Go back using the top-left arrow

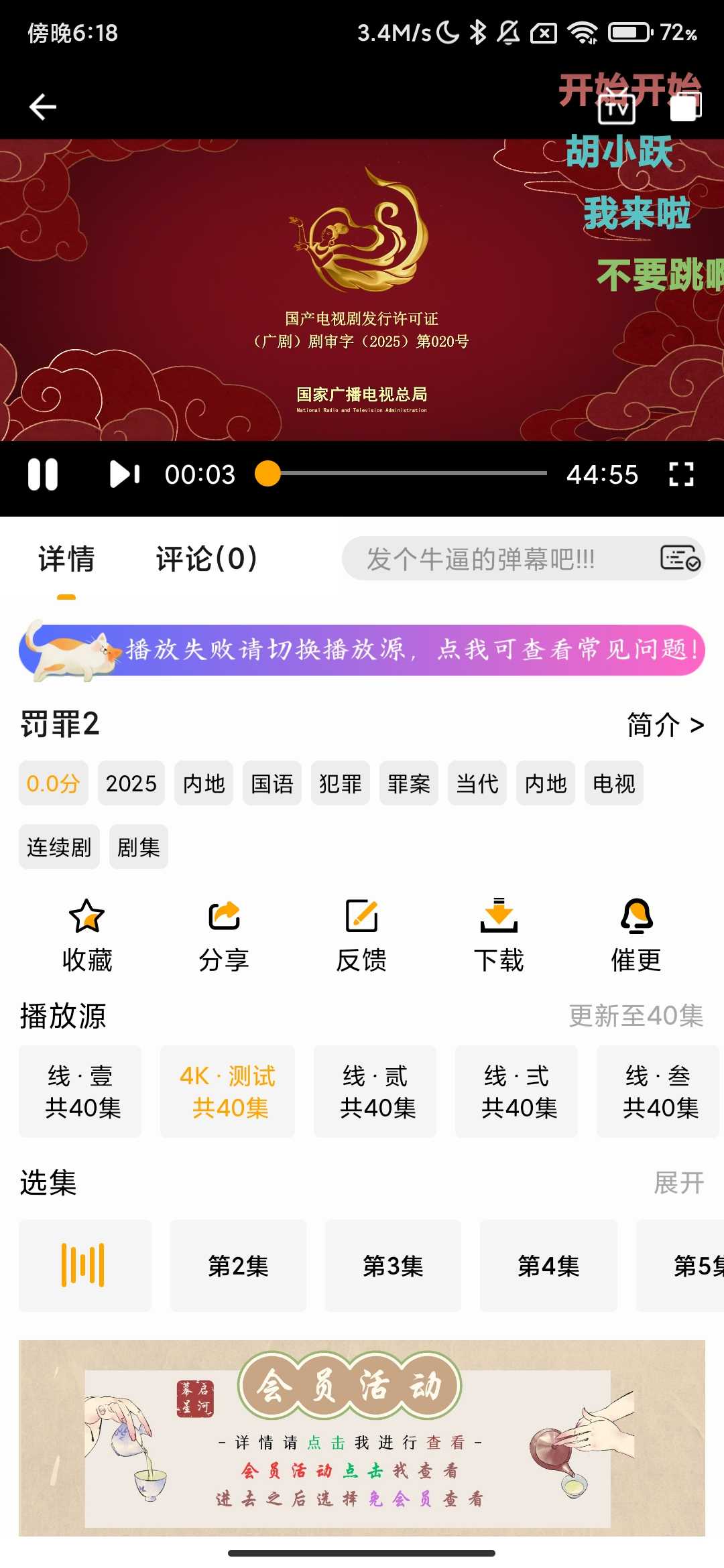[x=43, y=107]
